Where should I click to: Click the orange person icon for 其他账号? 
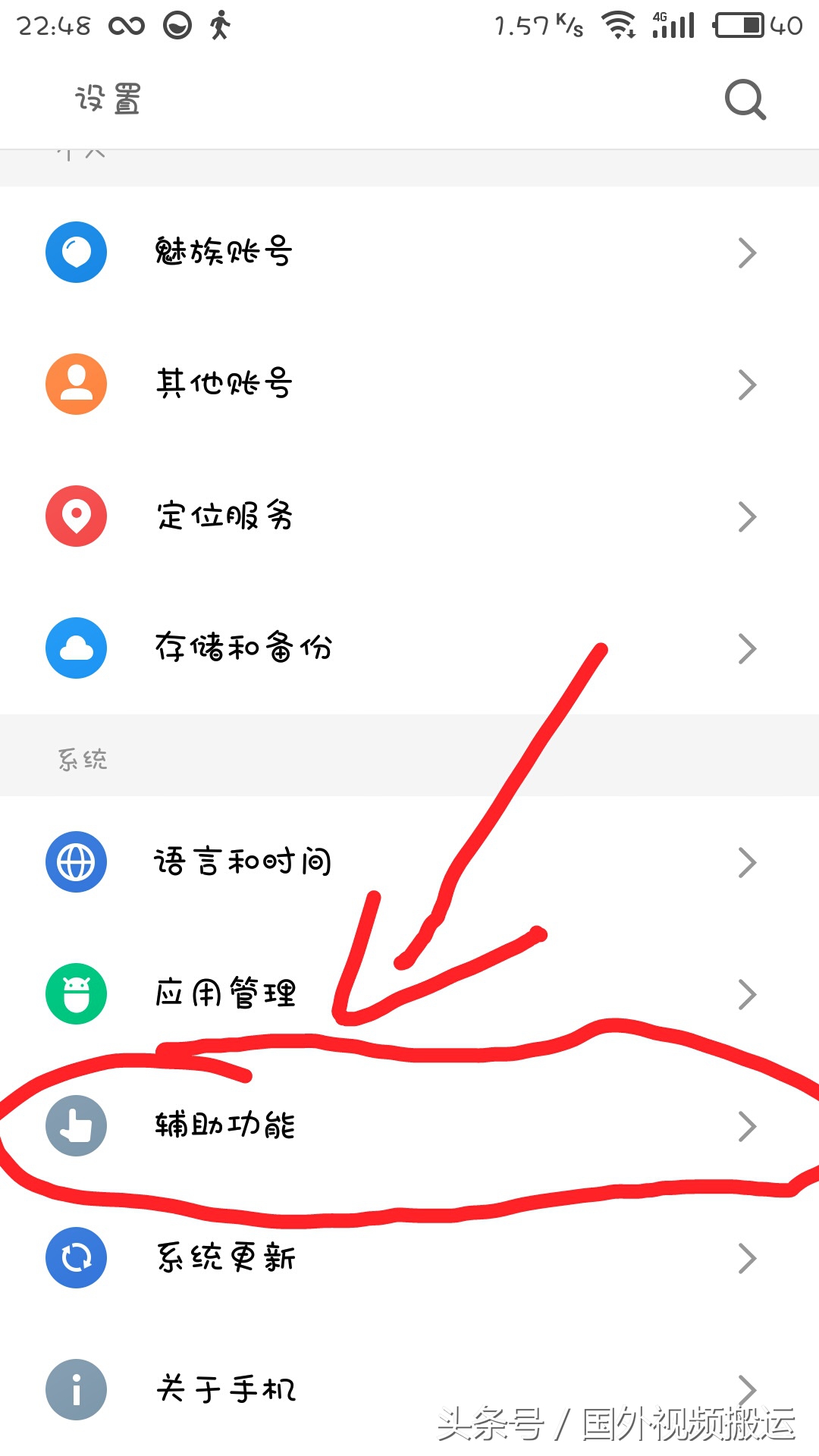click(75, 384)
